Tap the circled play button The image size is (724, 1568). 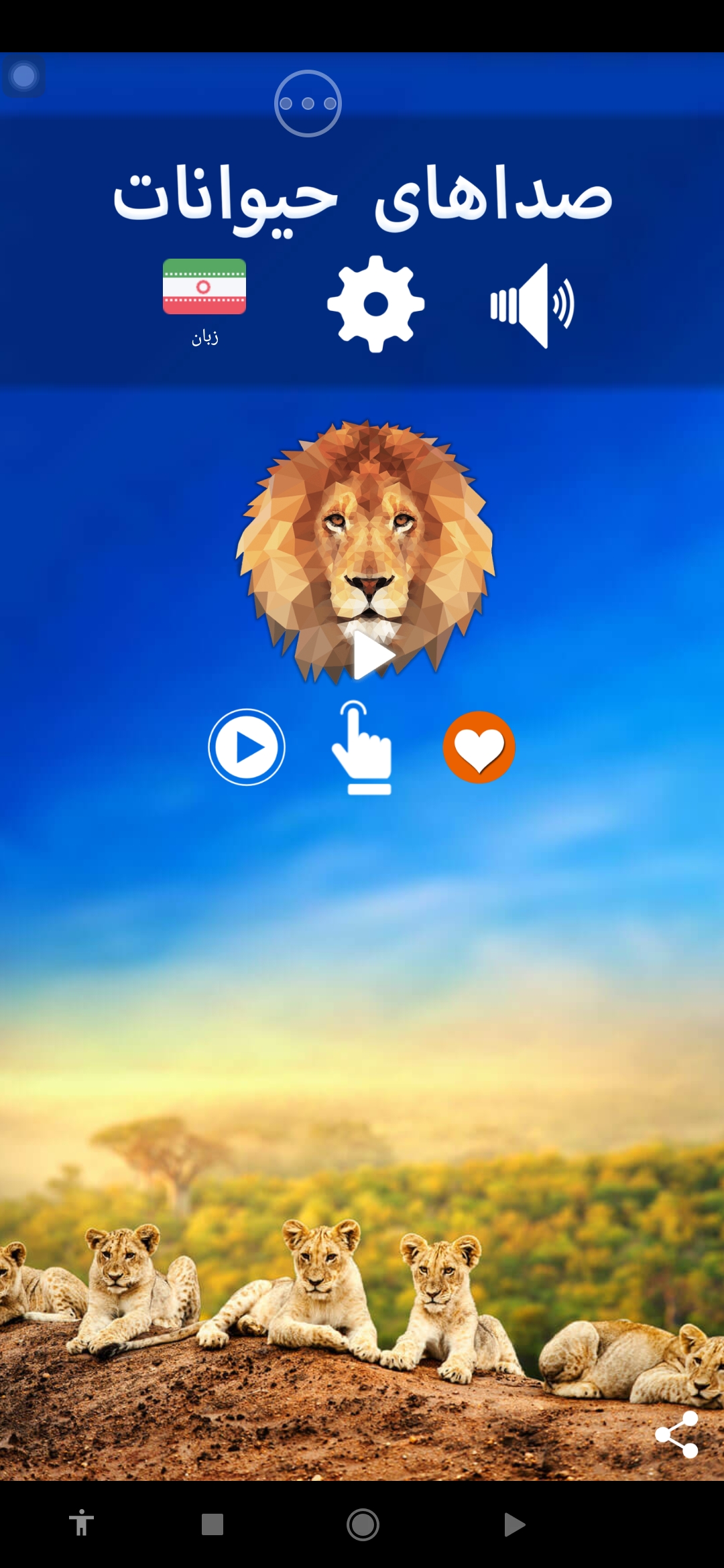point(247,747)
